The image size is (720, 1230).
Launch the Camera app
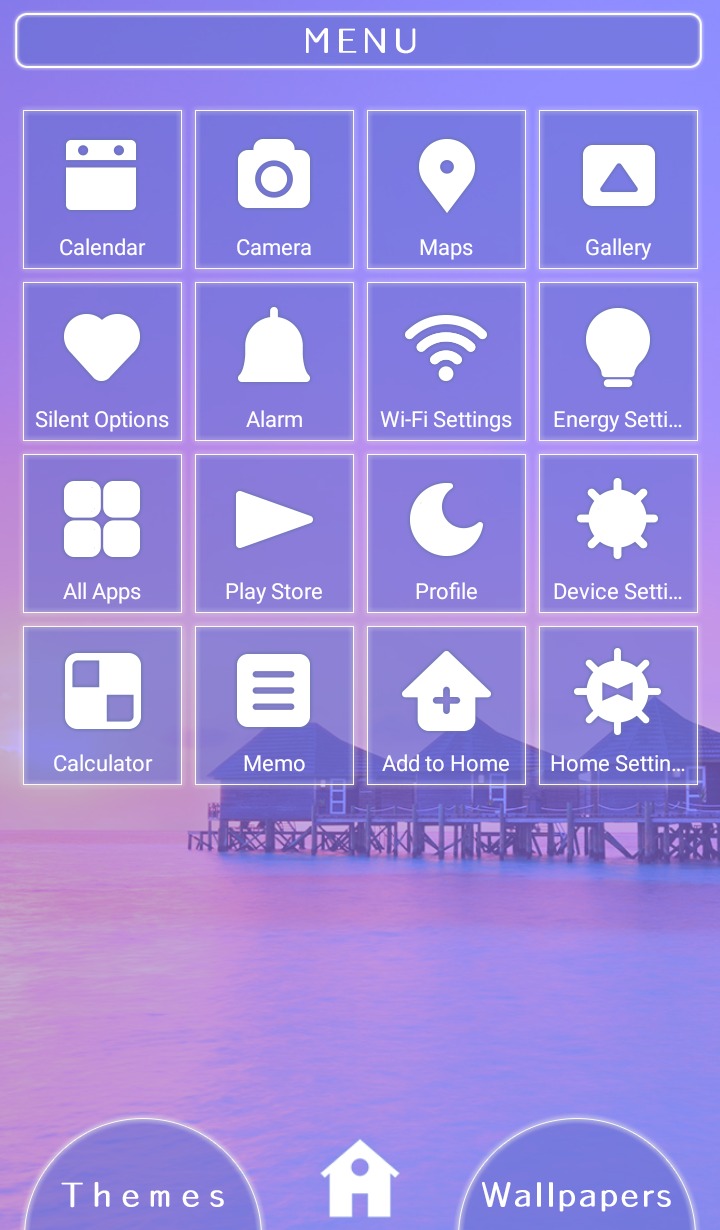pyautogui.click(x=274, y=190)
